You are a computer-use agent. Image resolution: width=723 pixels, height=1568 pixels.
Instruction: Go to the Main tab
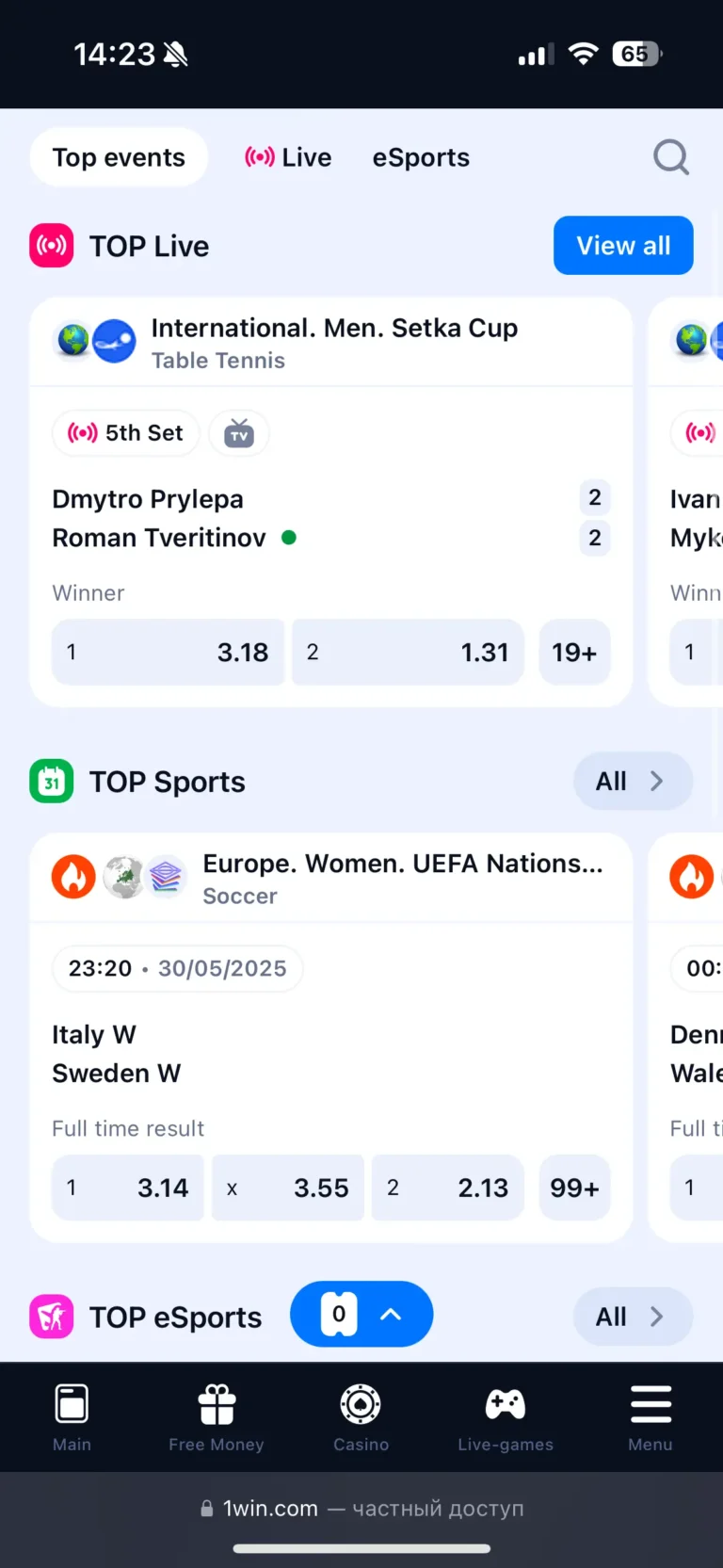pos(72,1417)
